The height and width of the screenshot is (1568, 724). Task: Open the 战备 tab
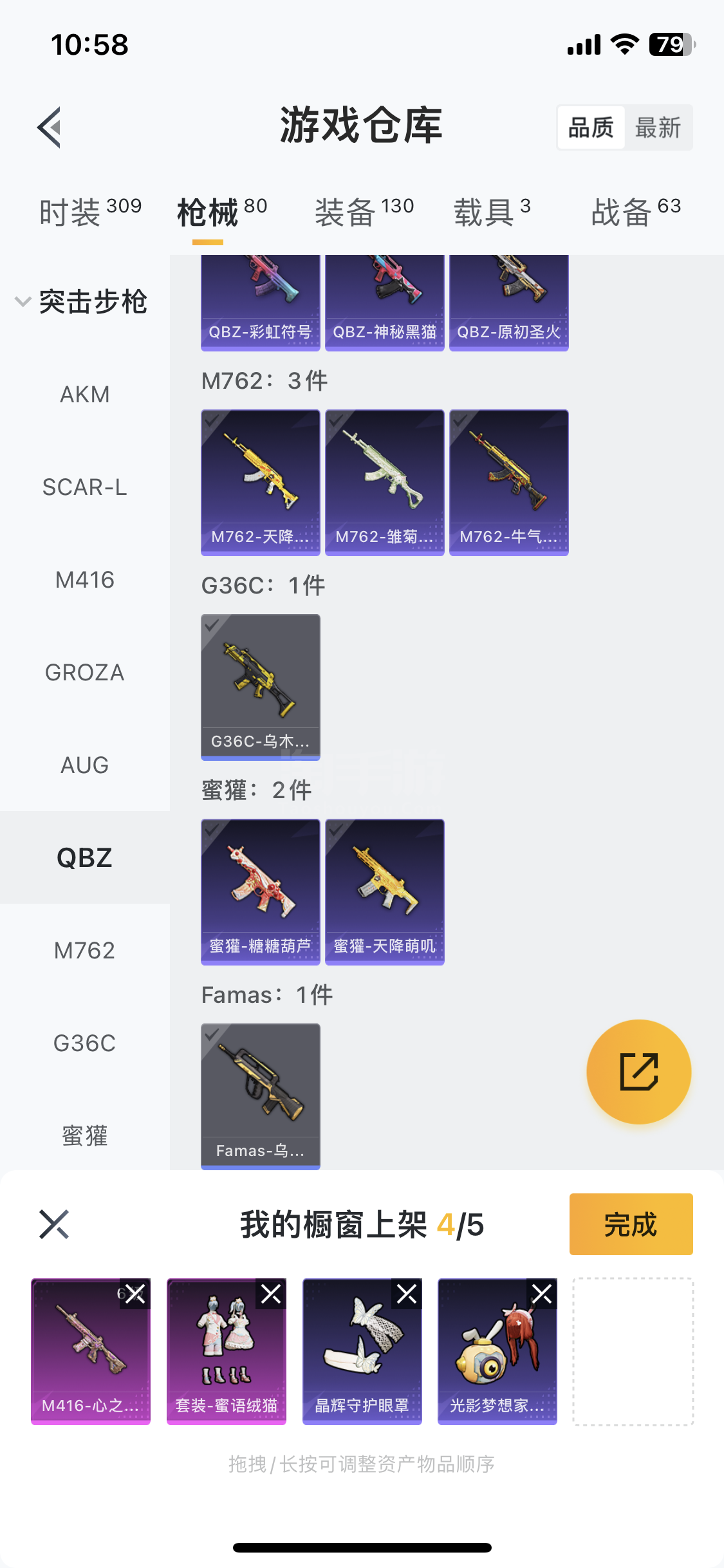(x=636, y=211)
